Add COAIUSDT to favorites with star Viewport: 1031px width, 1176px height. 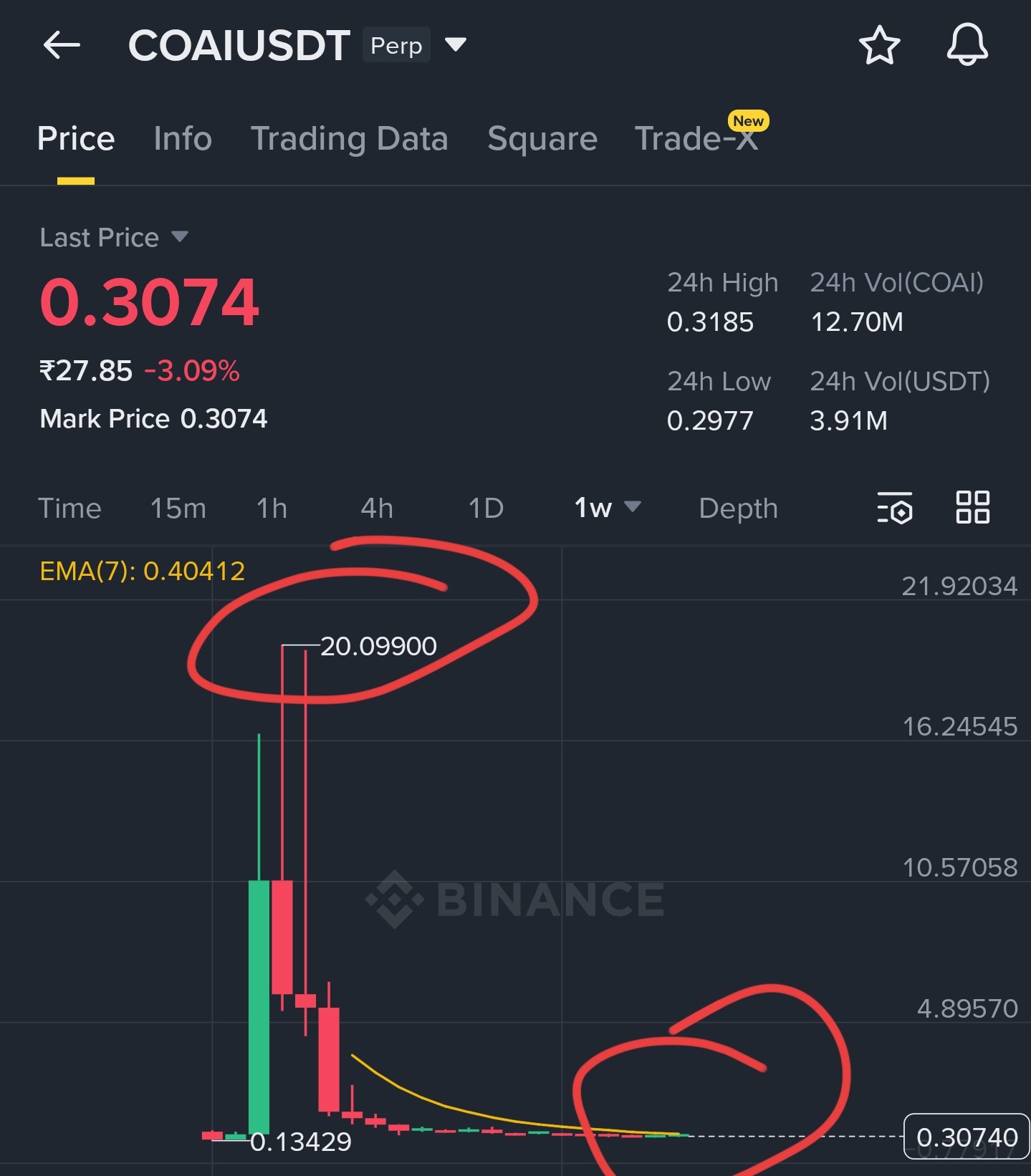click(x=879, y=46)
